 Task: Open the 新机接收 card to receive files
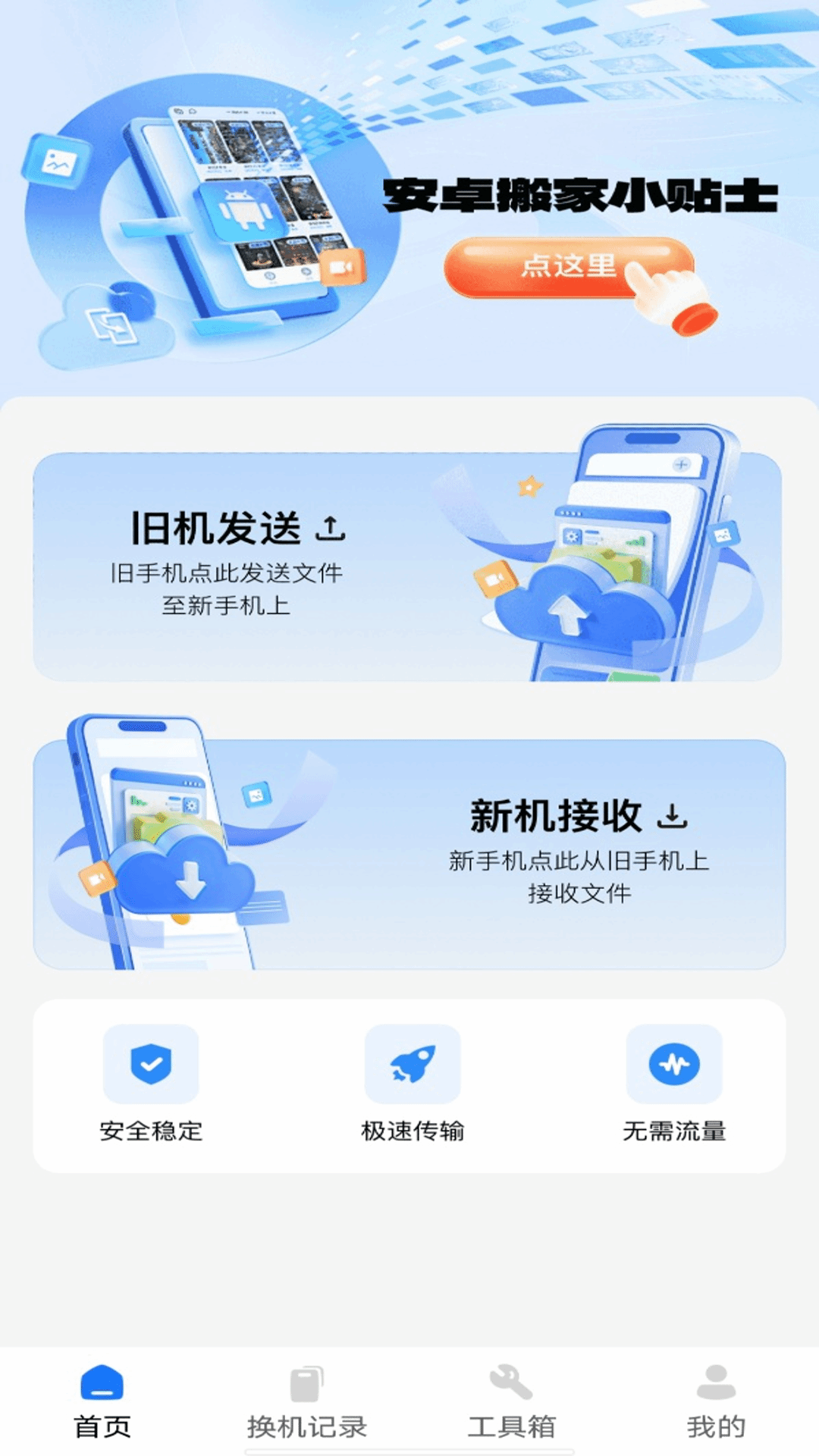(x=409, y=854)
